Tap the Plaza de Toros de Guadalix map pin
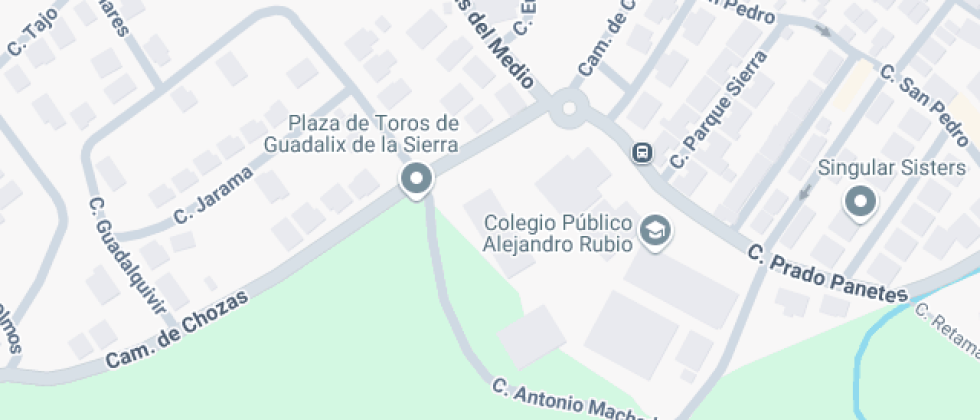The image size is (980, 420). (x=416, y=180)
